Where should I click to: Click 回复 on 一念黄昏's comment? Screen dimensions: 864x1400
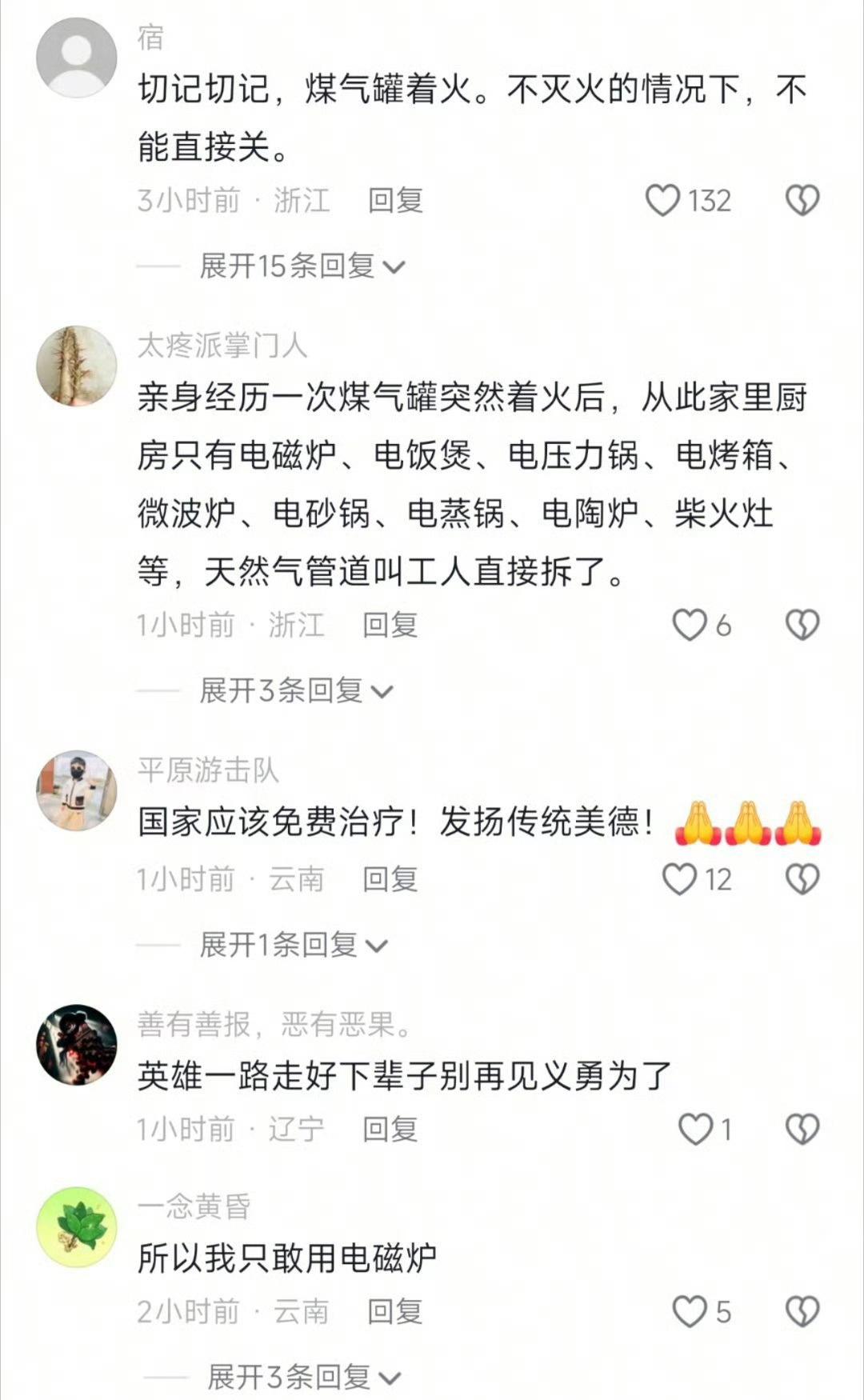pos(395,1310)
